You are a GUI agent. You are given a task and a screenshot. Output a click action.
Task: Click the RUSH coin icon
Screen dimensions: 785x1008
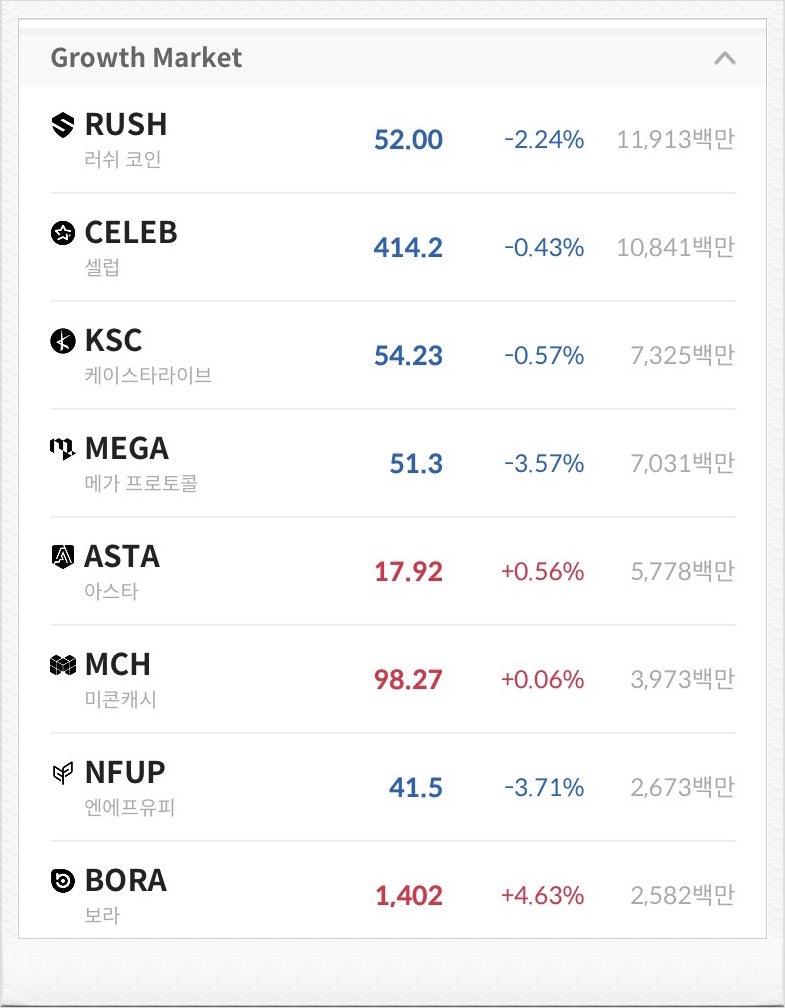tap(62, 124)
